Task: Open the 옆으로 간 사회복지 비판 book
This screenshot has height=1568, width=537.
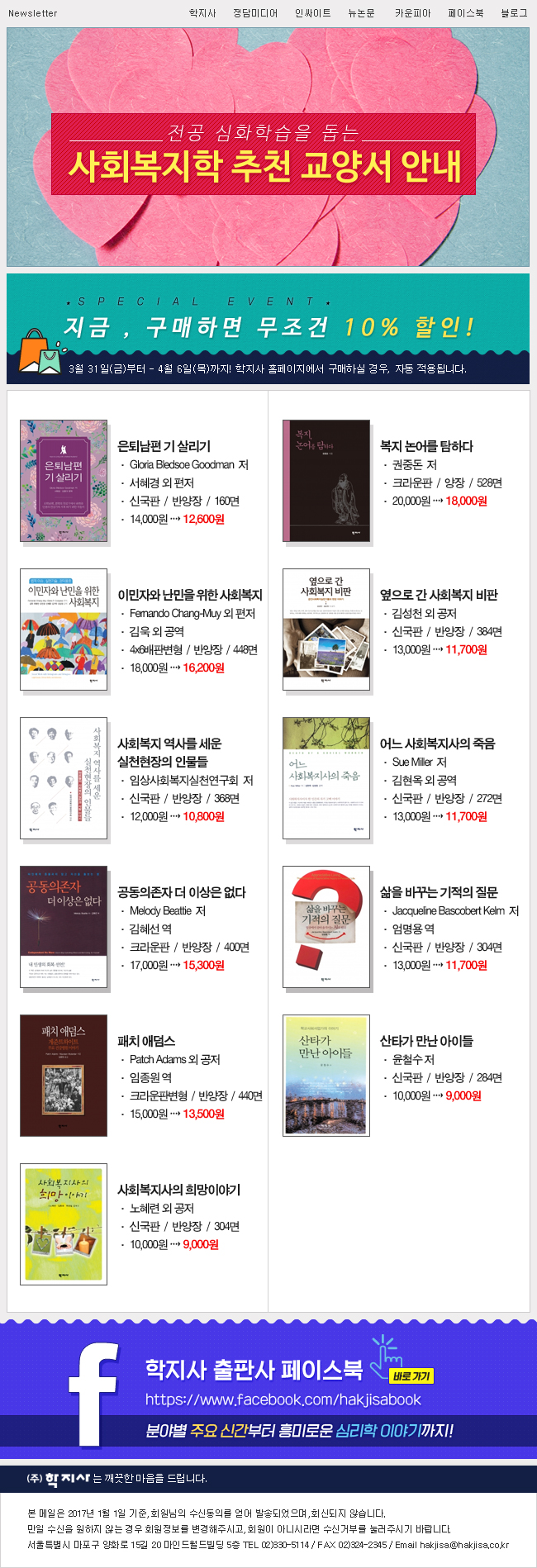Action: click(x=326, y=630)
